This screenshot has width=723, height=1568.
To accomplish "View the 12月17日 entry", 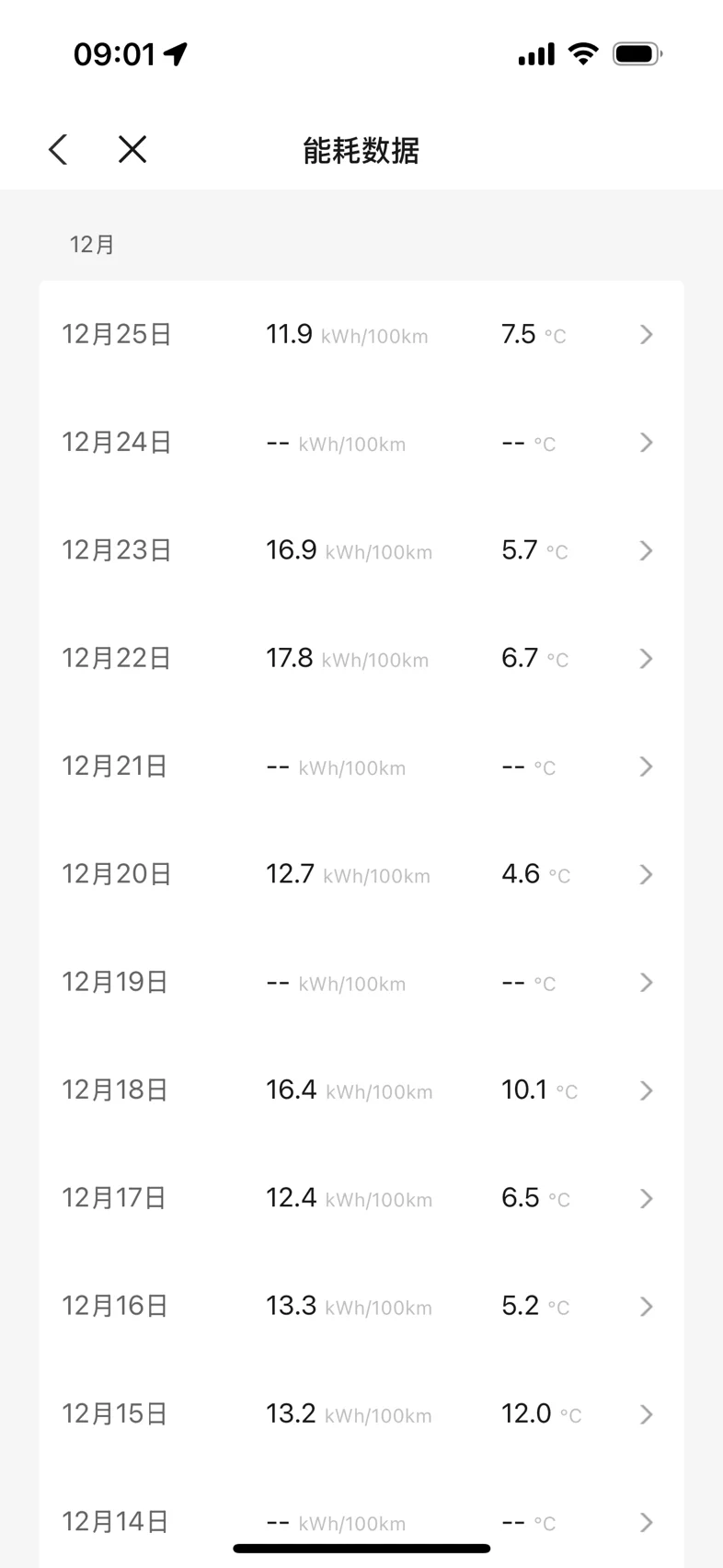I will pyautogui.click(x=361, y=1198).
